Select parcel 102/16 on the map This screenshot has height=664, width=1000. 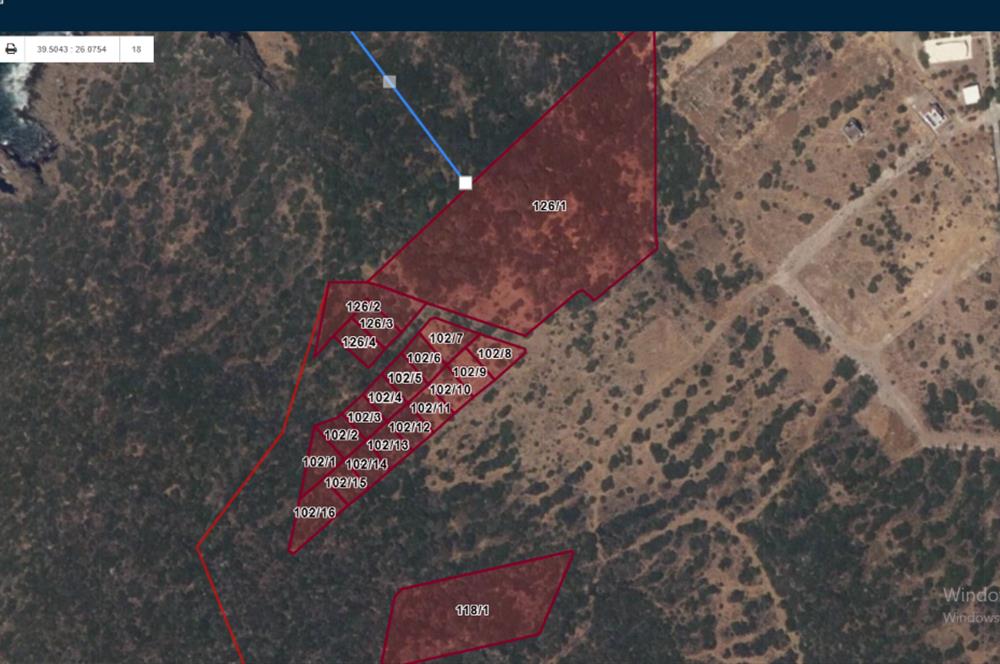tap(314, 512)
